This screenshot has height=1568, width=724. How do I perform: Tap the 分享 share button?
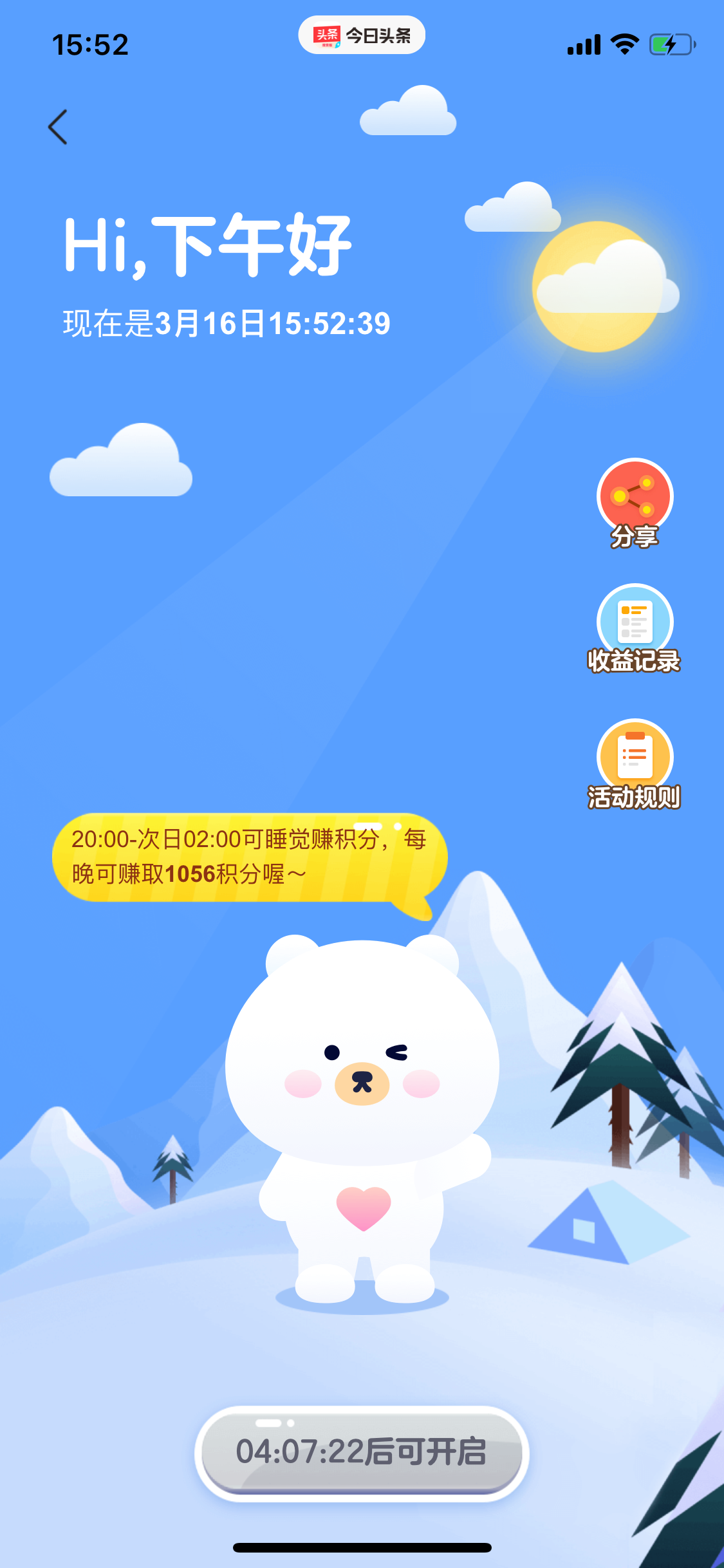point(635,503)
